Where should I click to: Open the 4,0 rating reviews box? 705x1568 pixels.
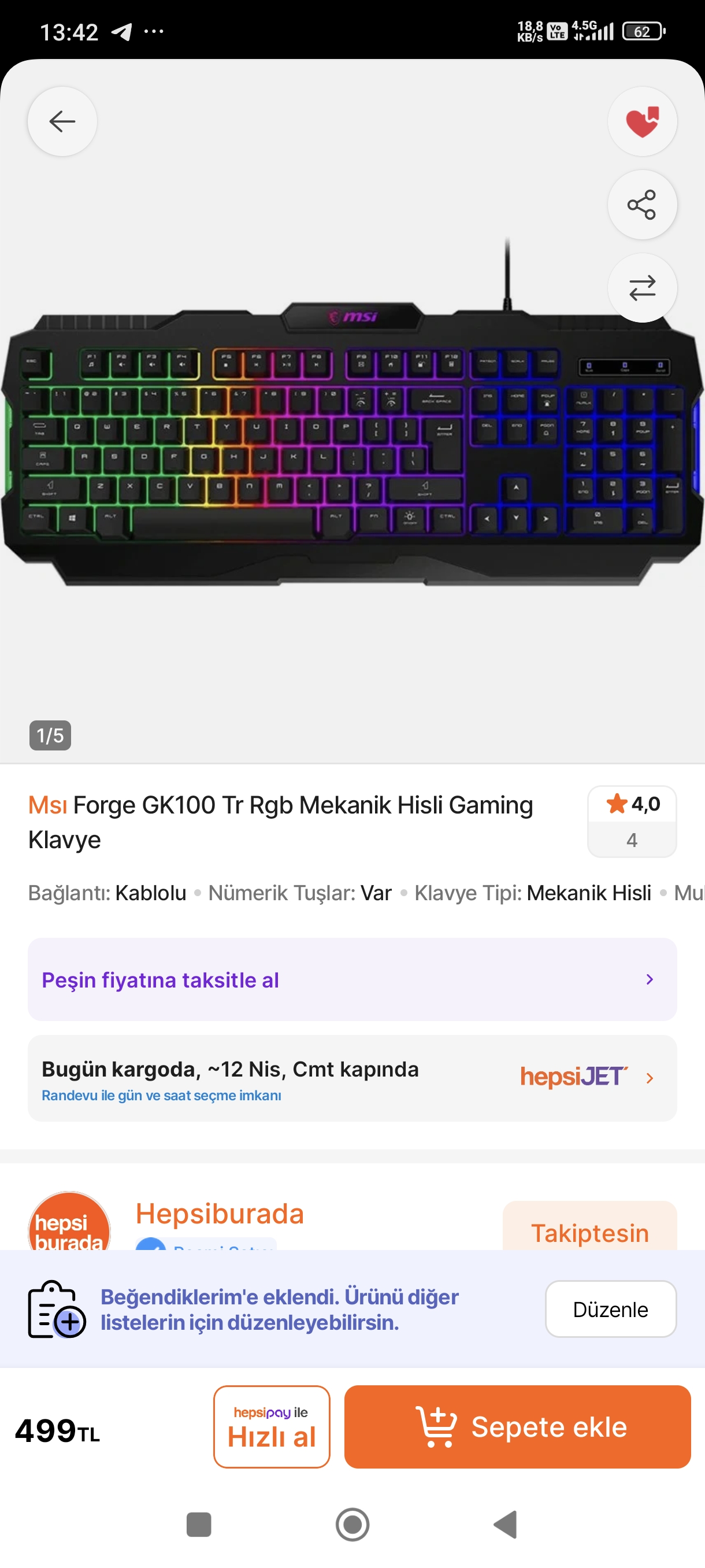pos(632,820)
